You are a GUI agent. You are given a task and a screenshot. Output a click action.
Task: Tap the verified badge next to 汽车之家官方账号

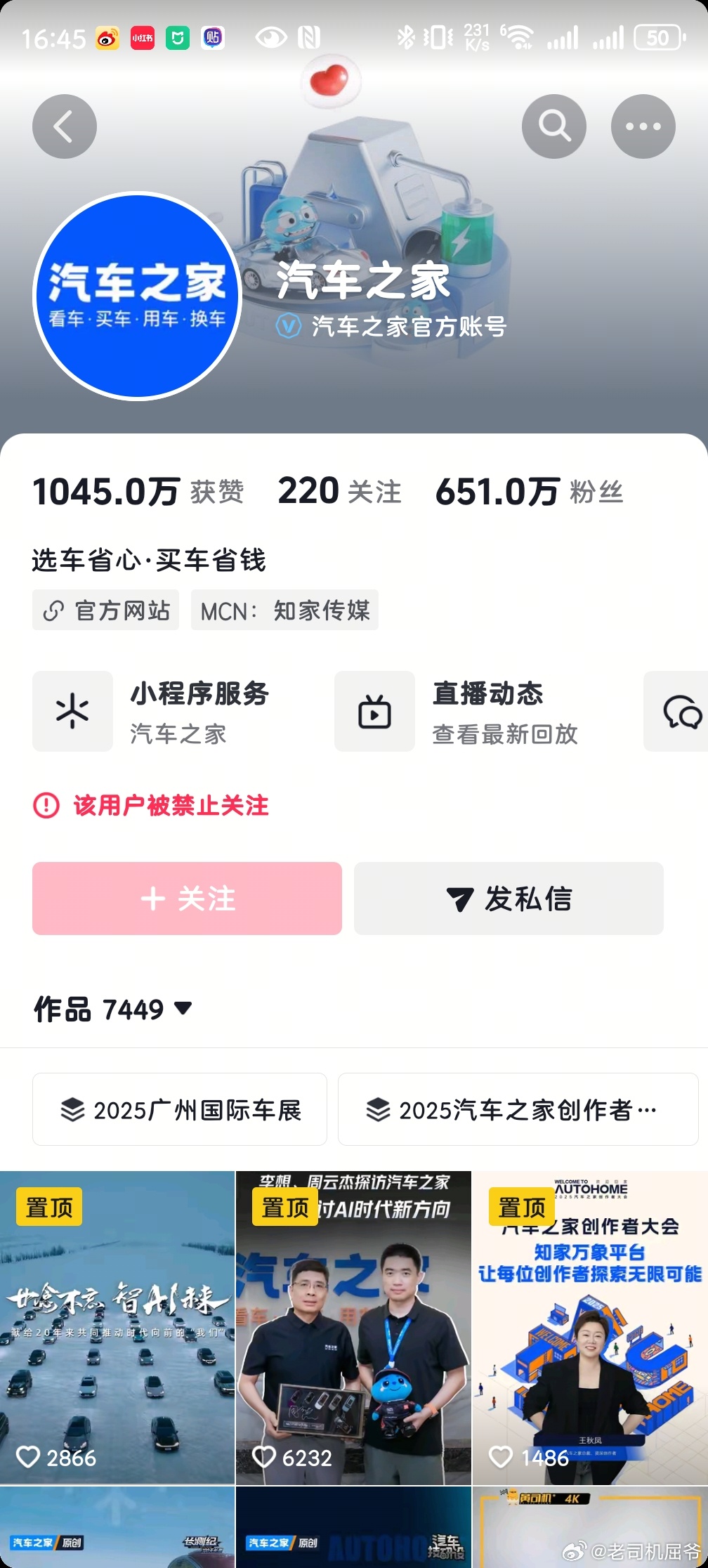[287, 325]
